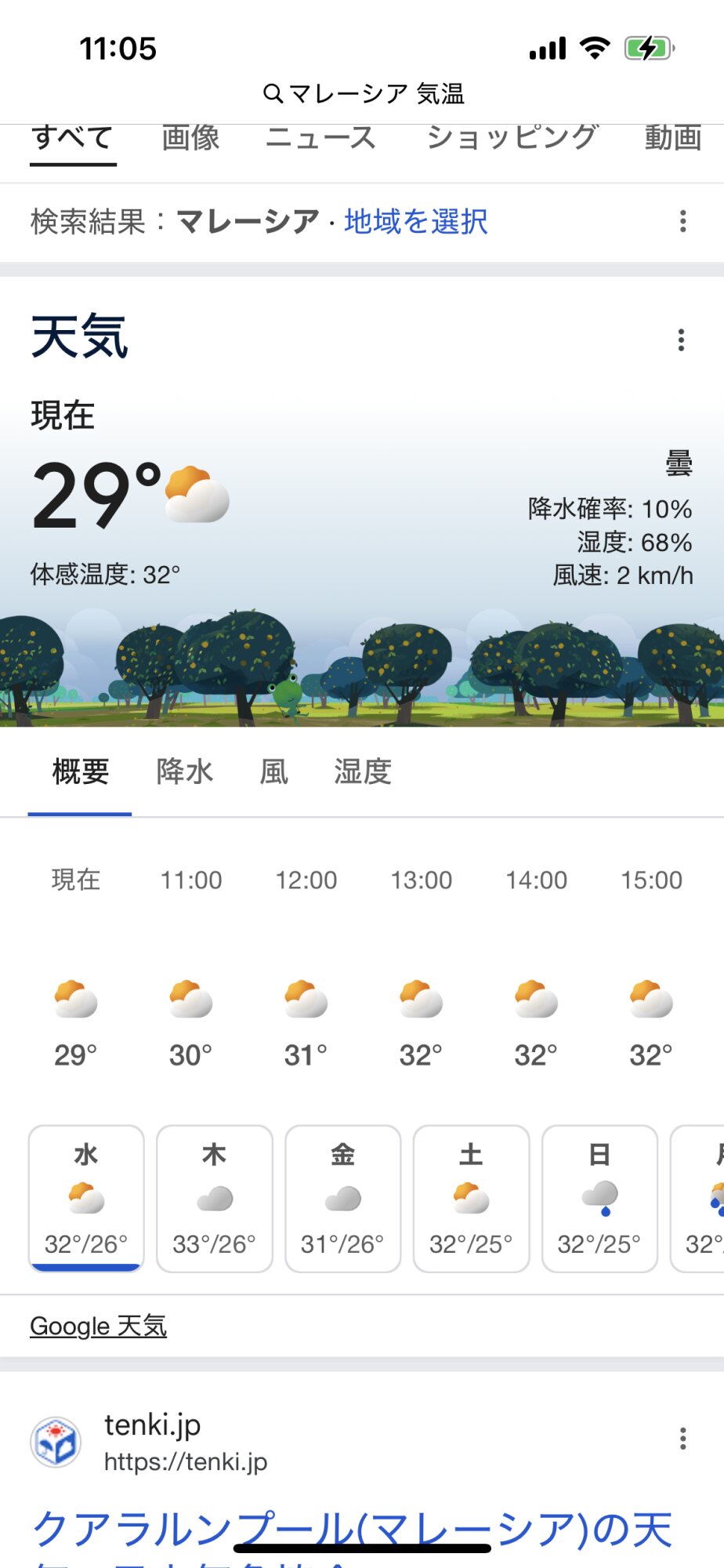Image resolution: width=724 pixels, height=1568 pixels.
Task: Switch to the 画像 tab
Action: [190, 139]
